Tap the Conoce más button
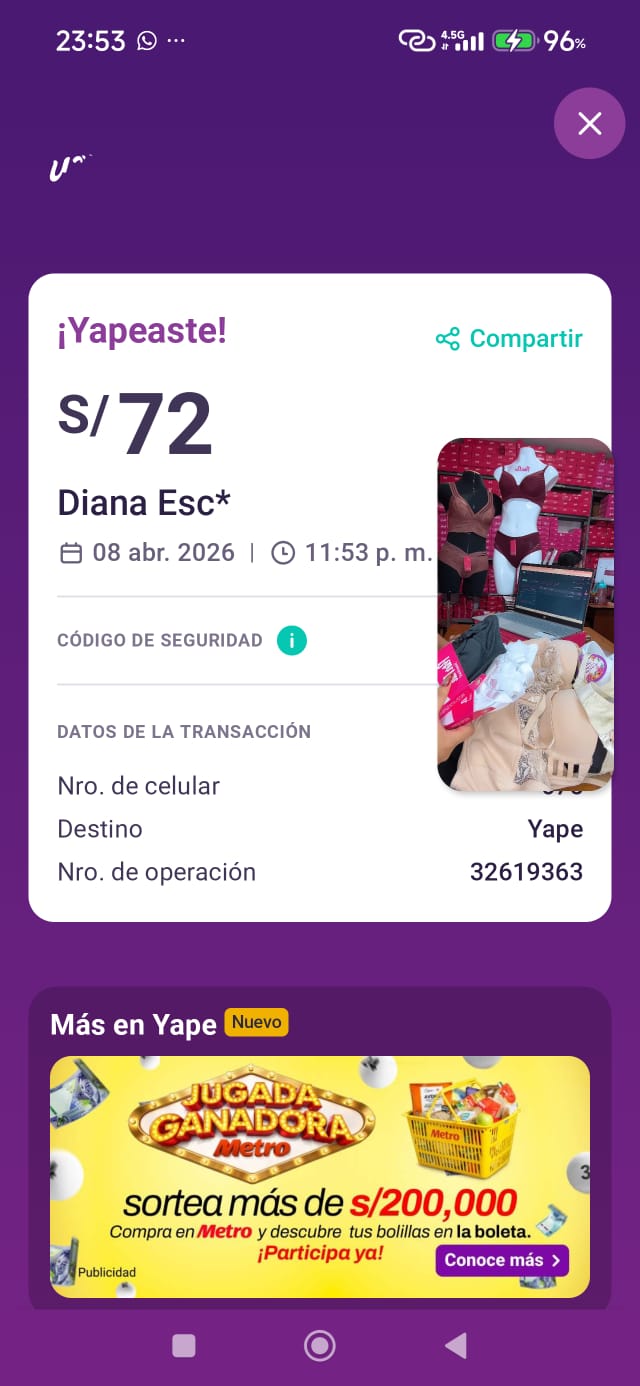 click(x=502, y=1260)
